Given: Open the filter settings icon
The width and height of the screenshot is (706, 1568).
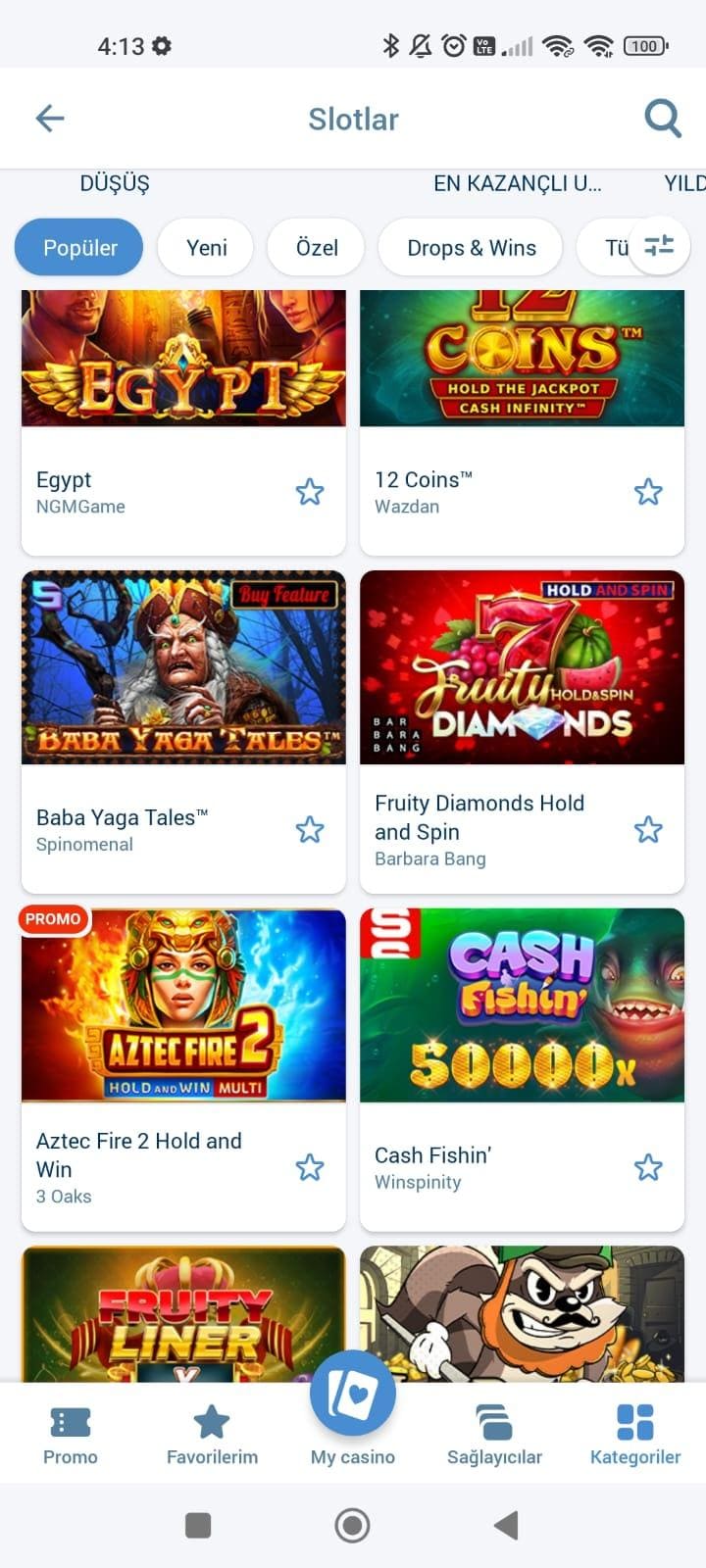Looking at the screenshot, I should pos(659,246).
